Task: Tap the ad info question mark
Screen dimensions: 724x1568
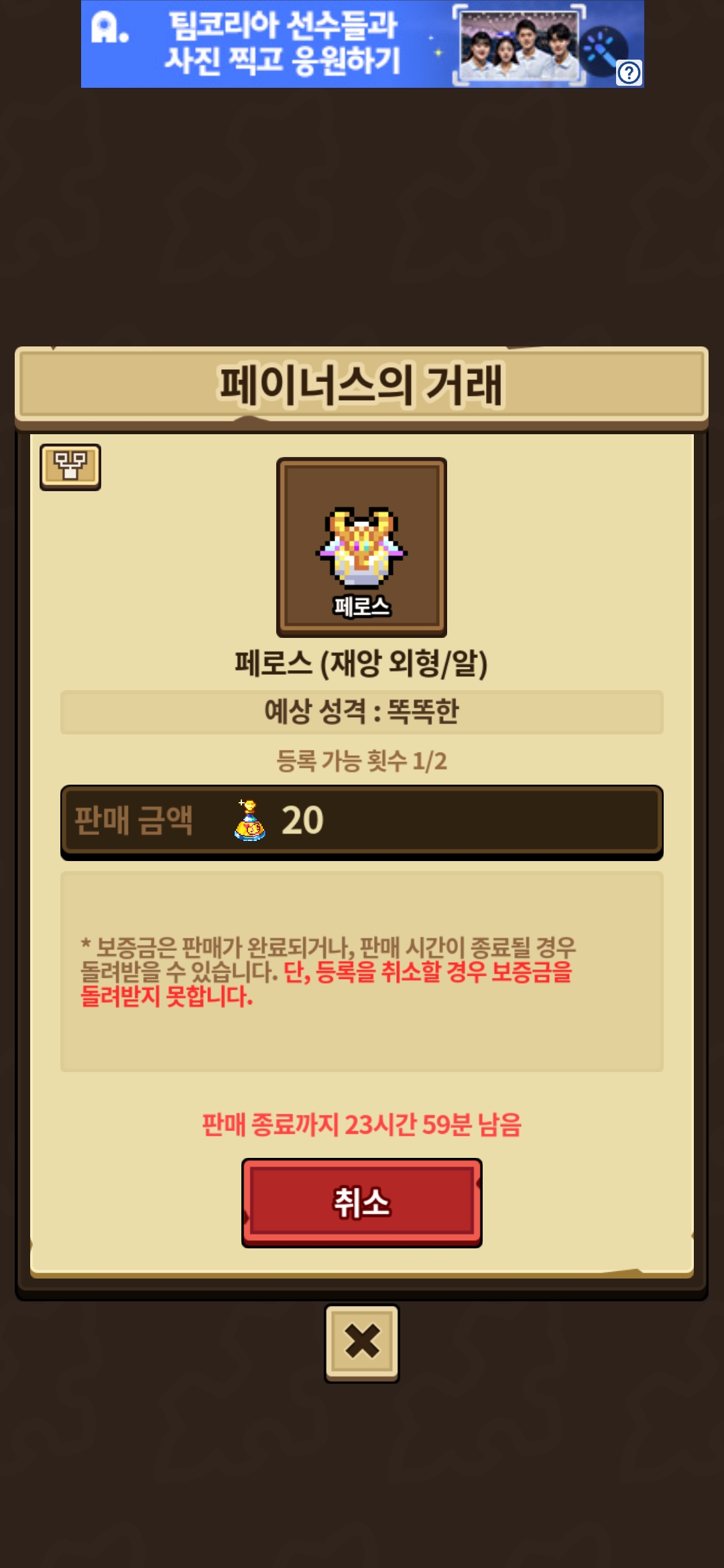Action: [629, 72]
